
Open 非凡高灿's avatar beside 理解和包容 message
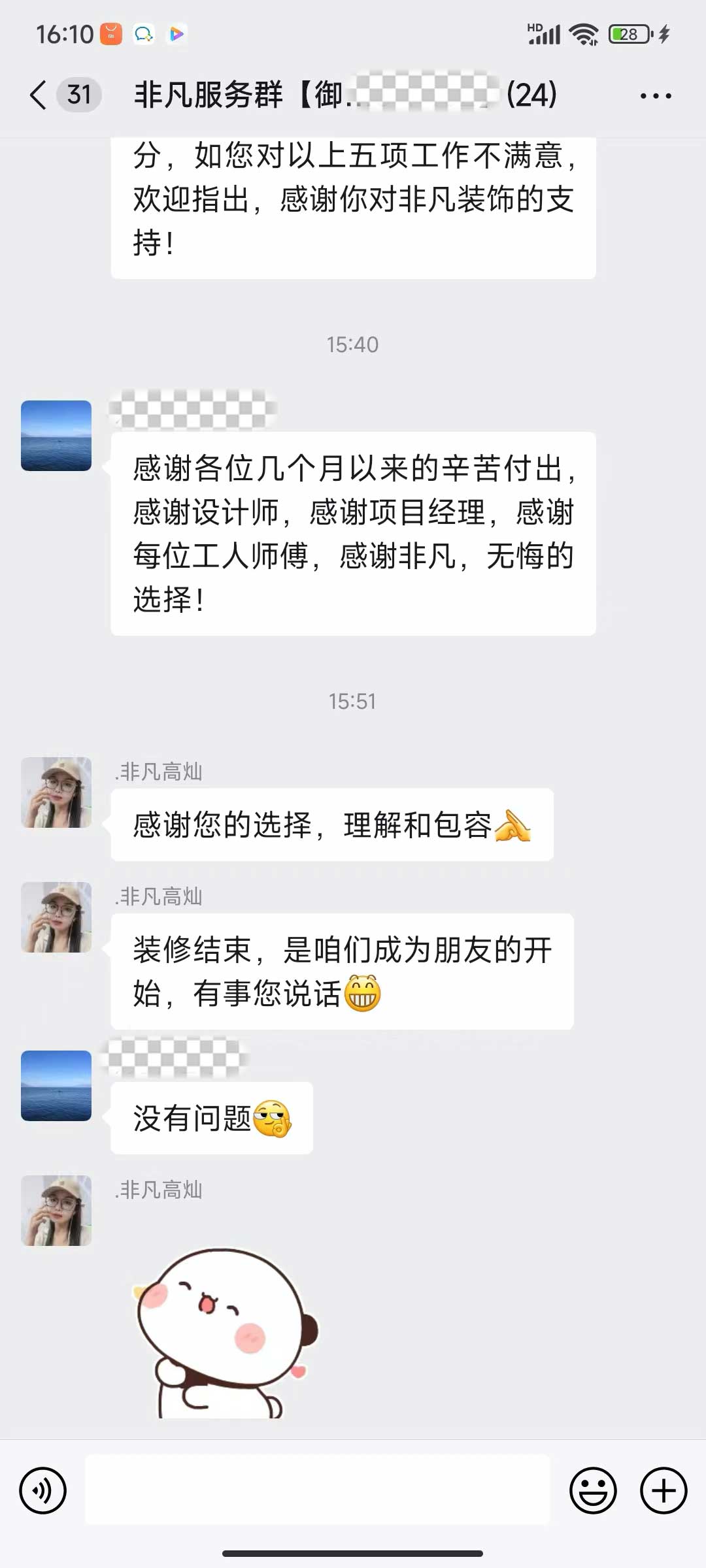click(56, 792)
